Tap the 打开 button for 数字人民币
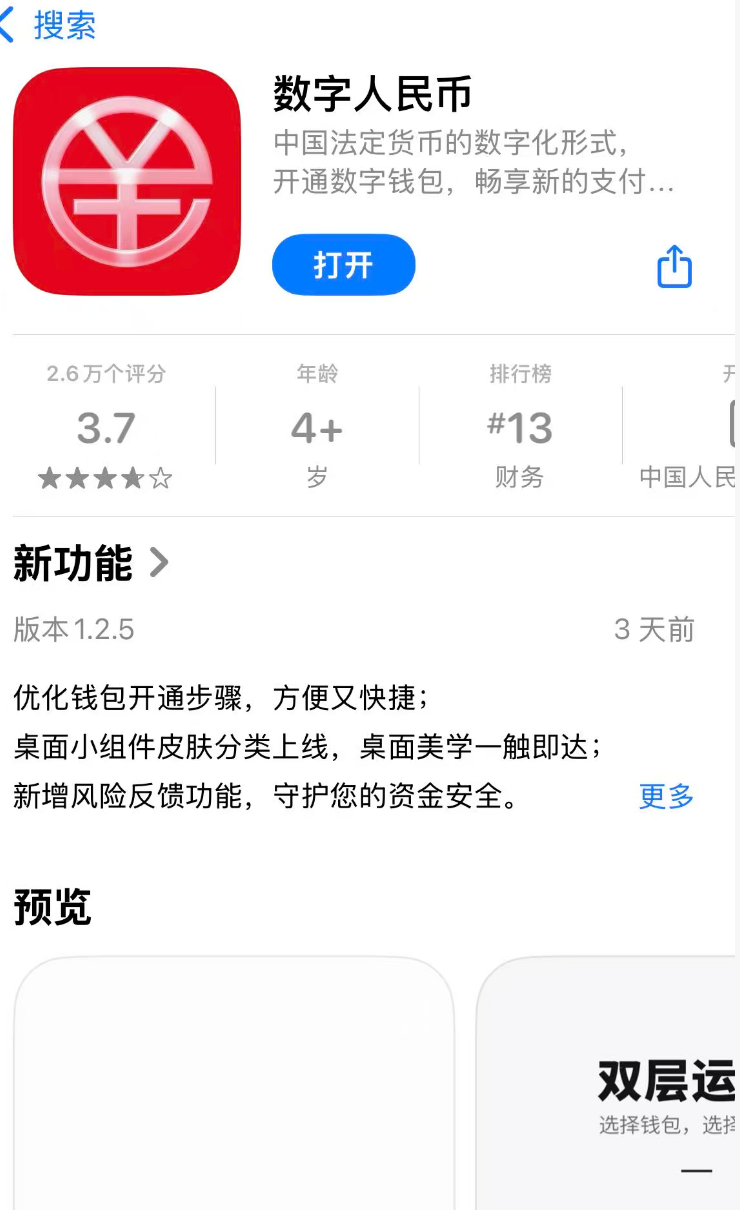This screenshot has width=740, height=1210. click(343, 265)
